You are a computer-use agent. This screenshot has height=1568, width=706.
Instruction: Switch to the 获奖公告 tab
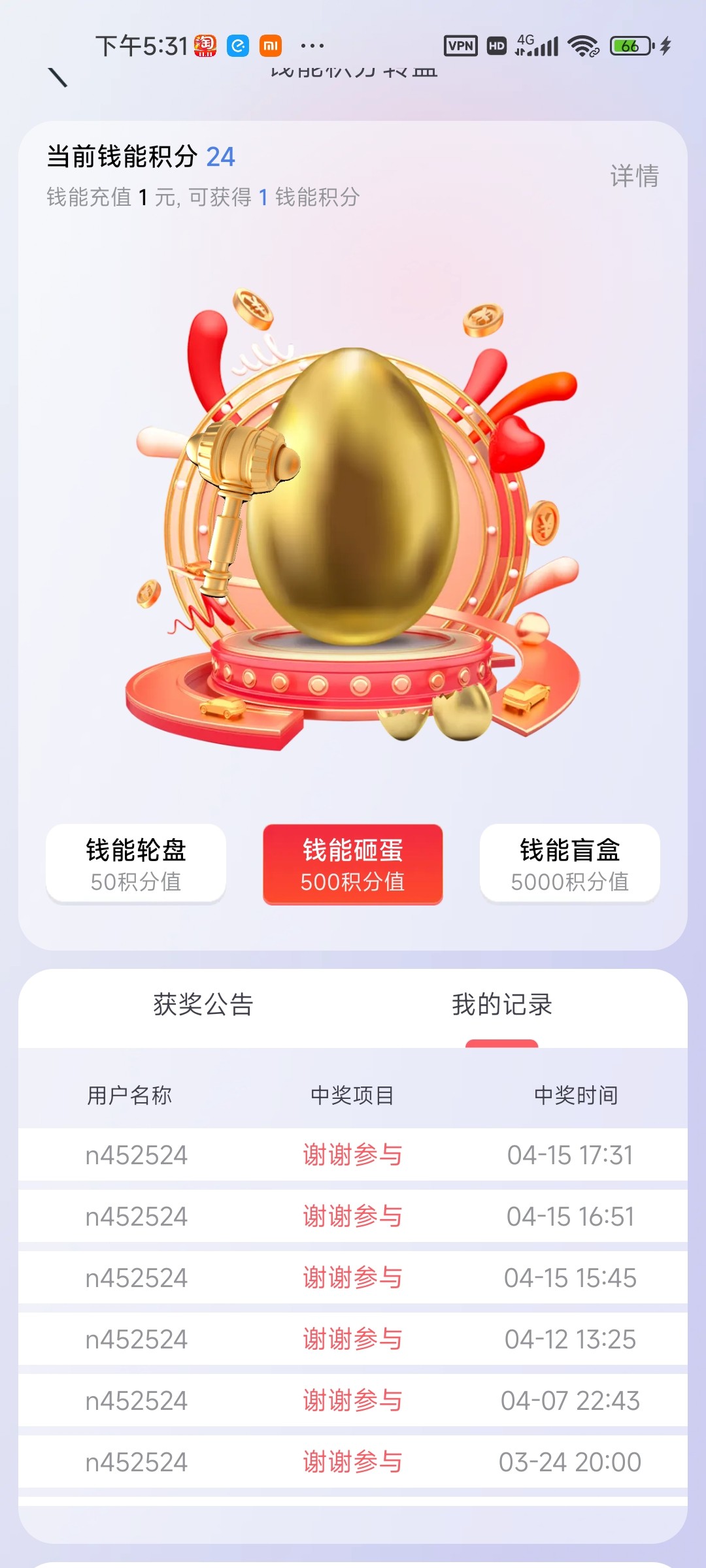[203, 1005]
